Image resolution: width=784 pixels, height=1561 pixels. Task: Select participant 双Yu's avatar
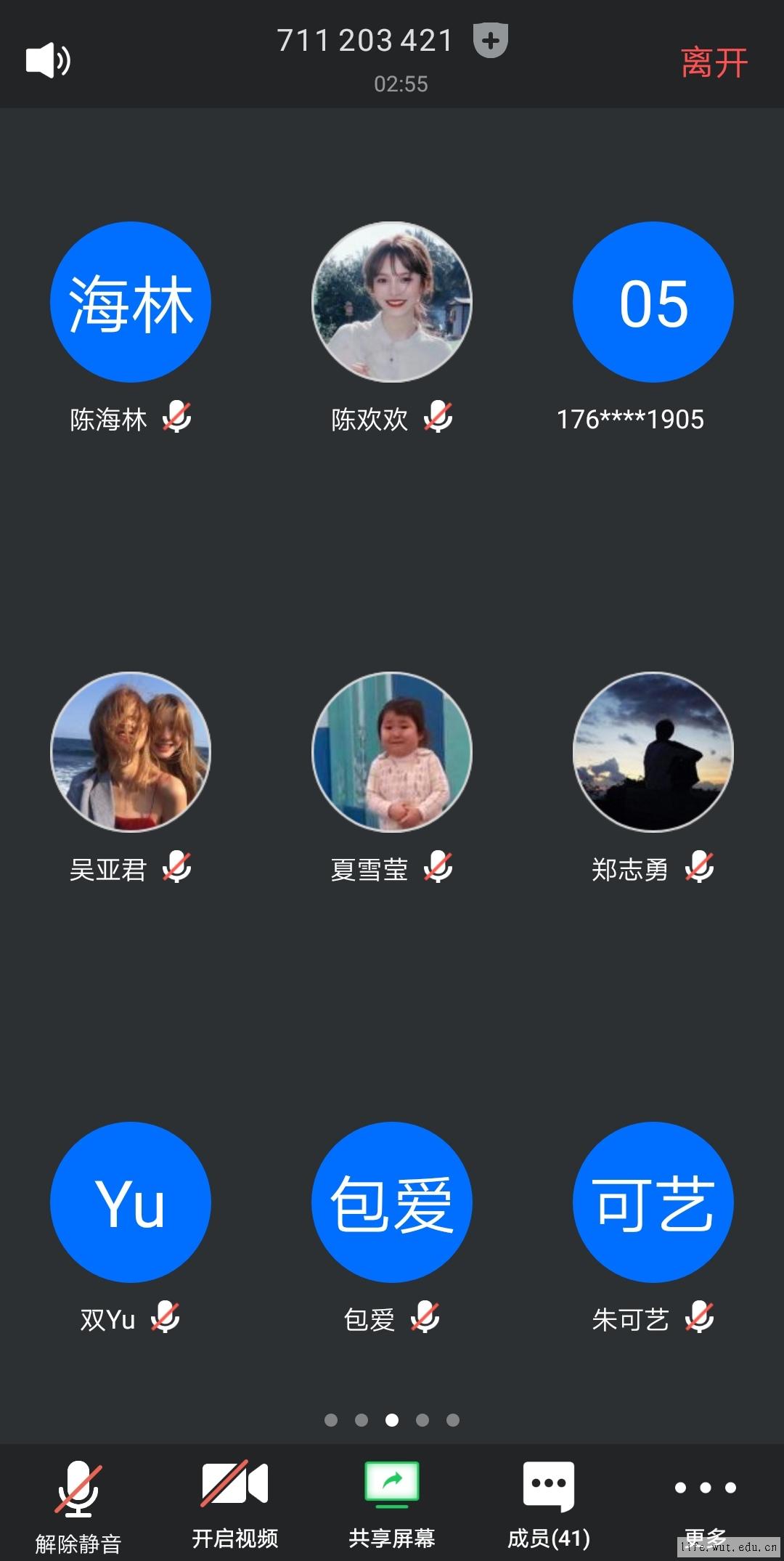coord(131,1202)
